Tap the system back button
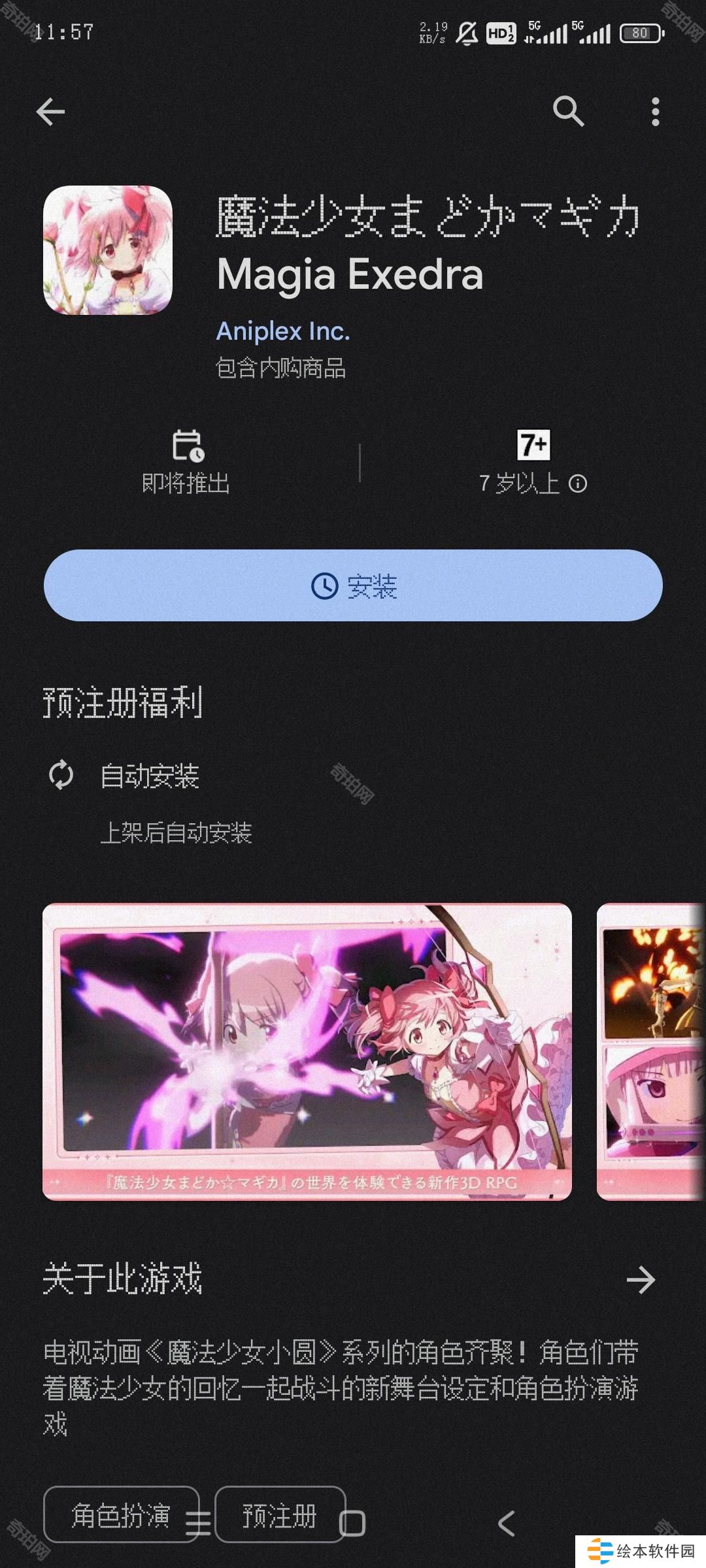The width and height of the screenshot is (706, 1568). pyautogui.click(x=507, y=1524)
